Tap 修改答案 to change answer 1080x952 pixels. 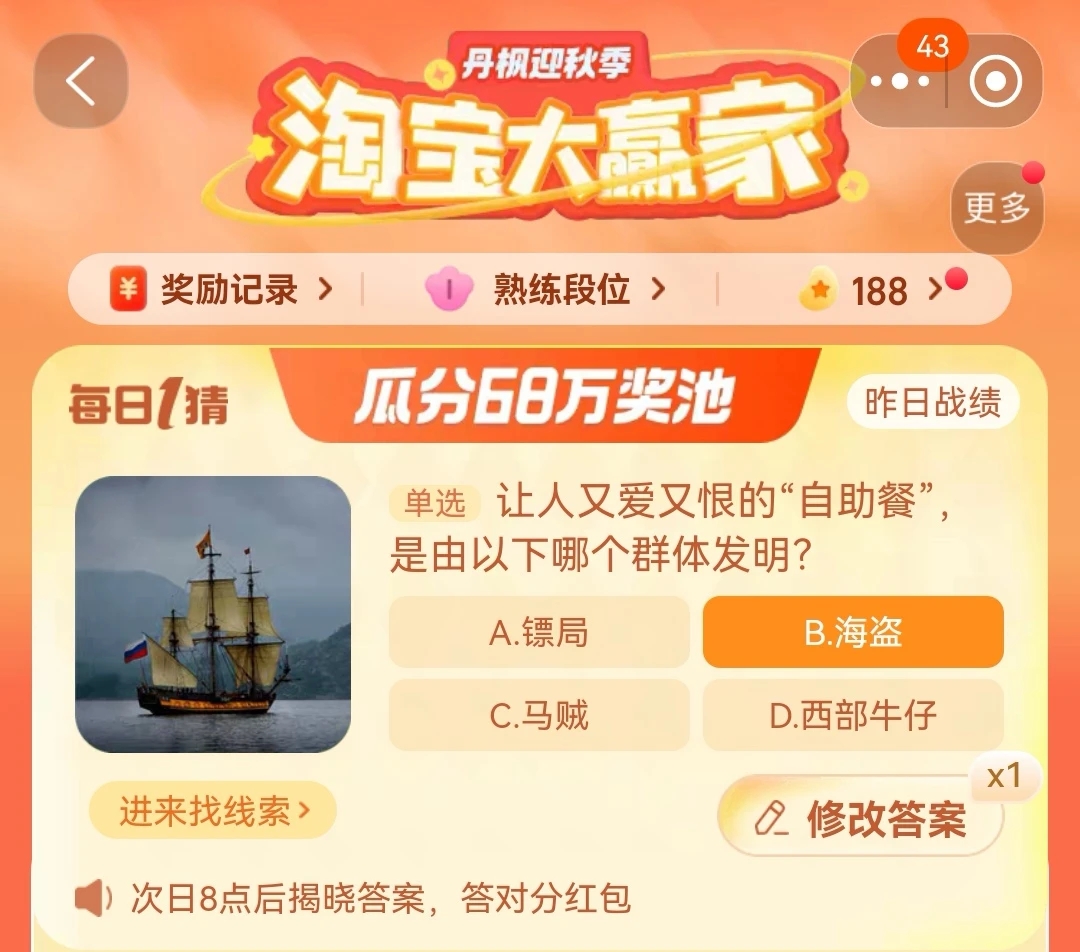pos(861,819)
